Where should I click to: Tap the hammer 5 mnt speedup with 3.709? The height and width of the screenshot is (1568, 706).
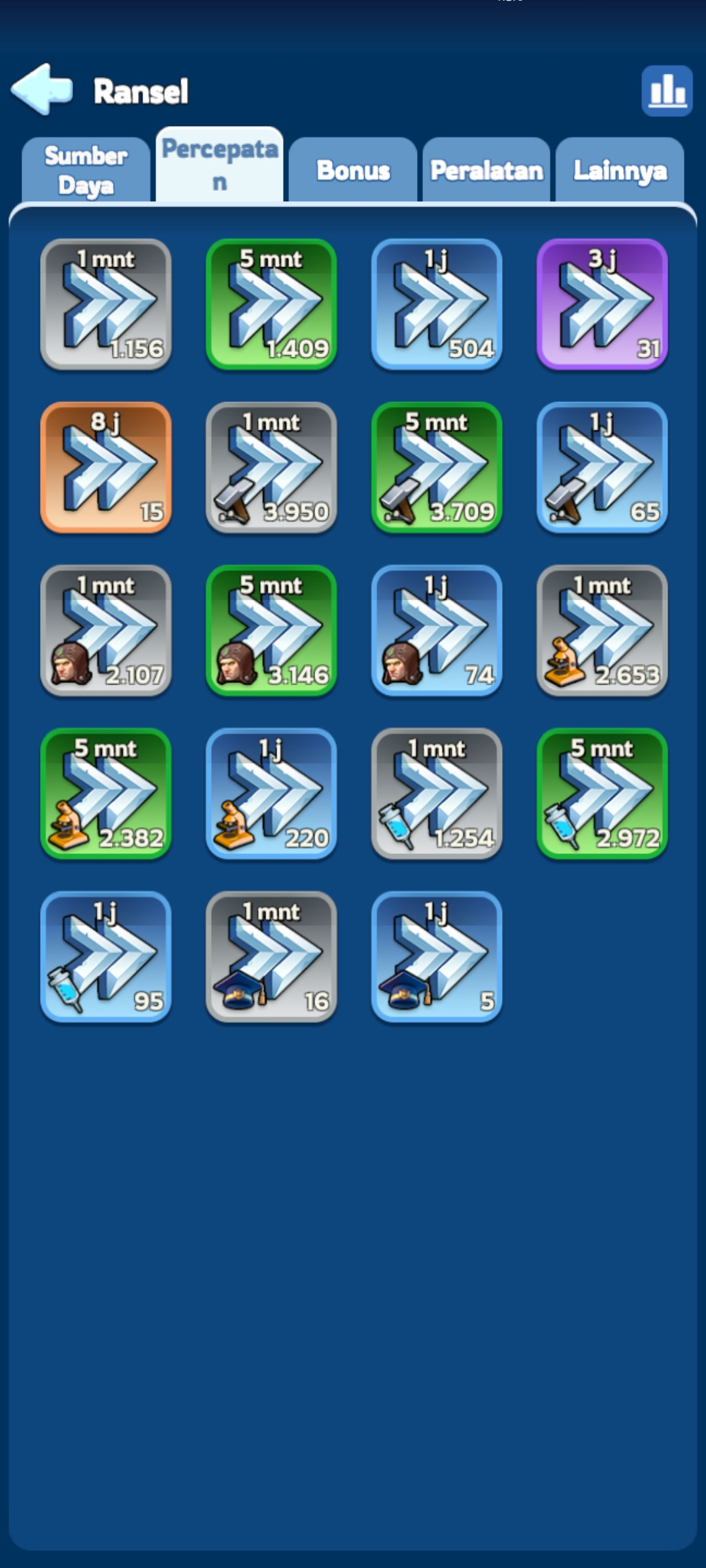click(x=437, y=468)
